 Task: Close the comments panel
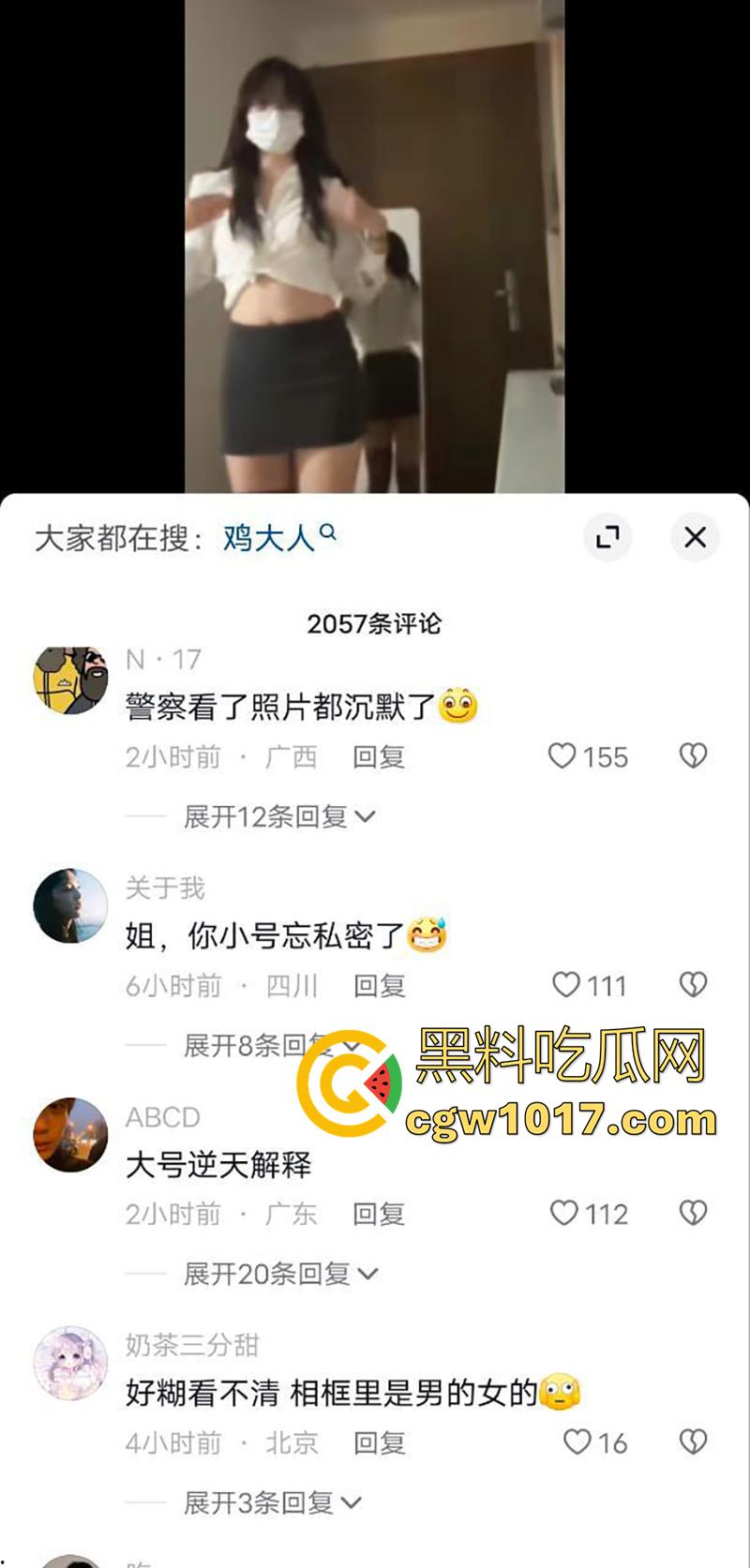[x=695, y=535]
